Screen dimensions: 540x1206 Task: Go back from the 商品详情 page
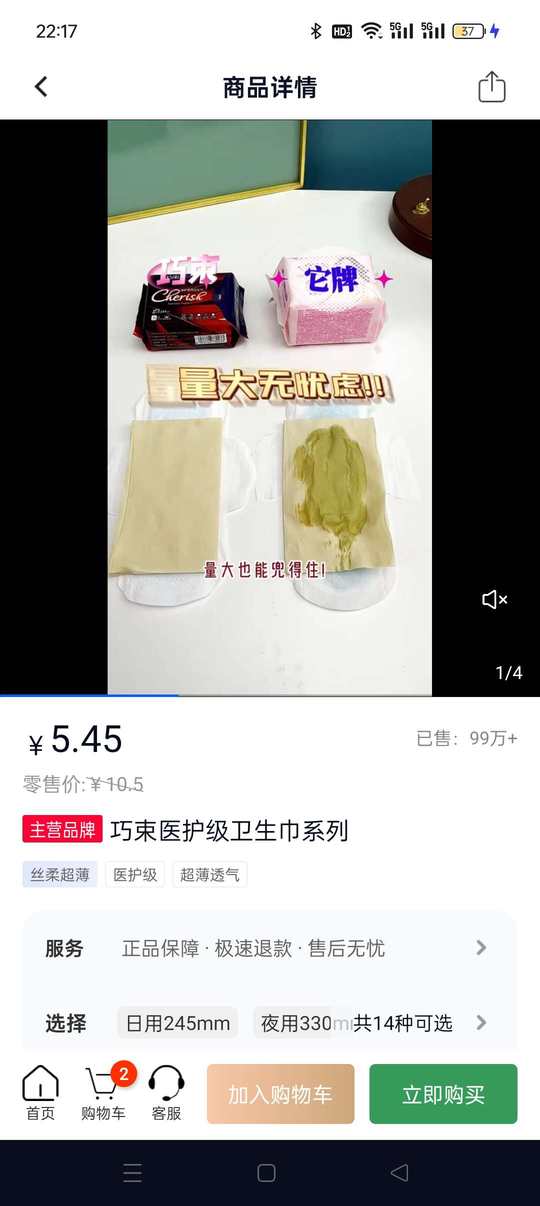[41, 87]
